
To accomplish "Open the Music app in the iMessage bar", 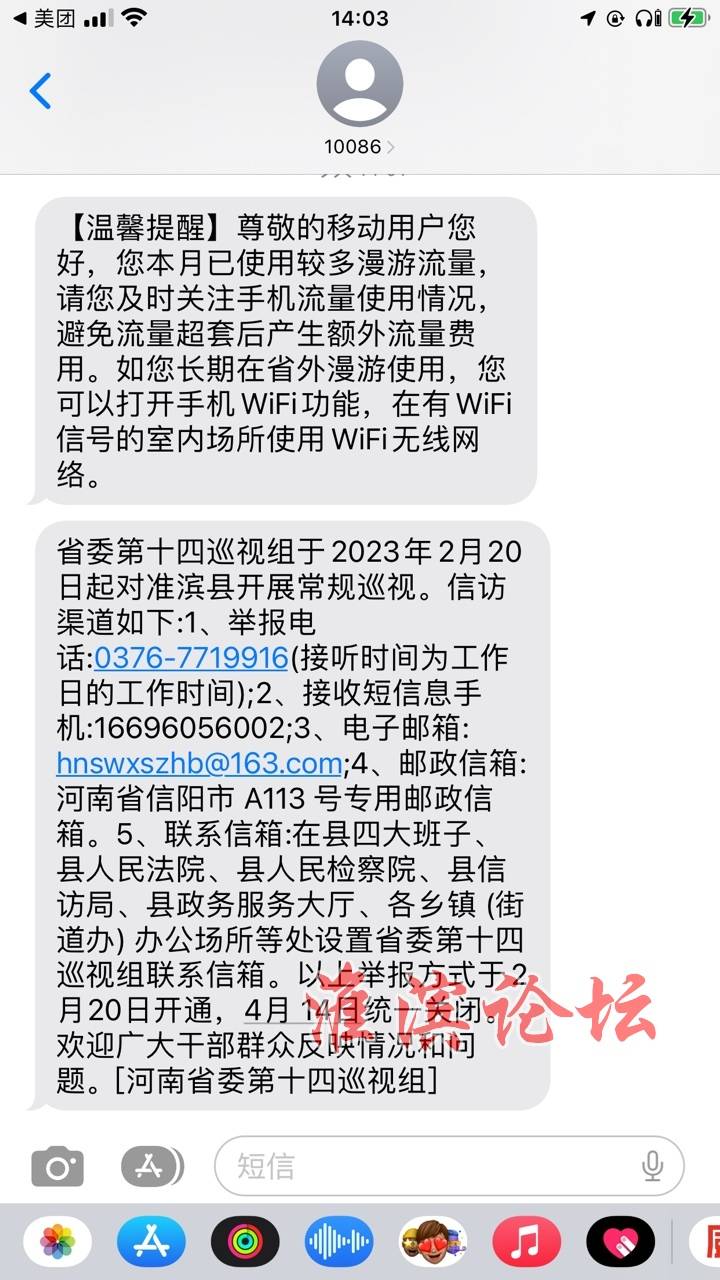I will click(527, 1242).
